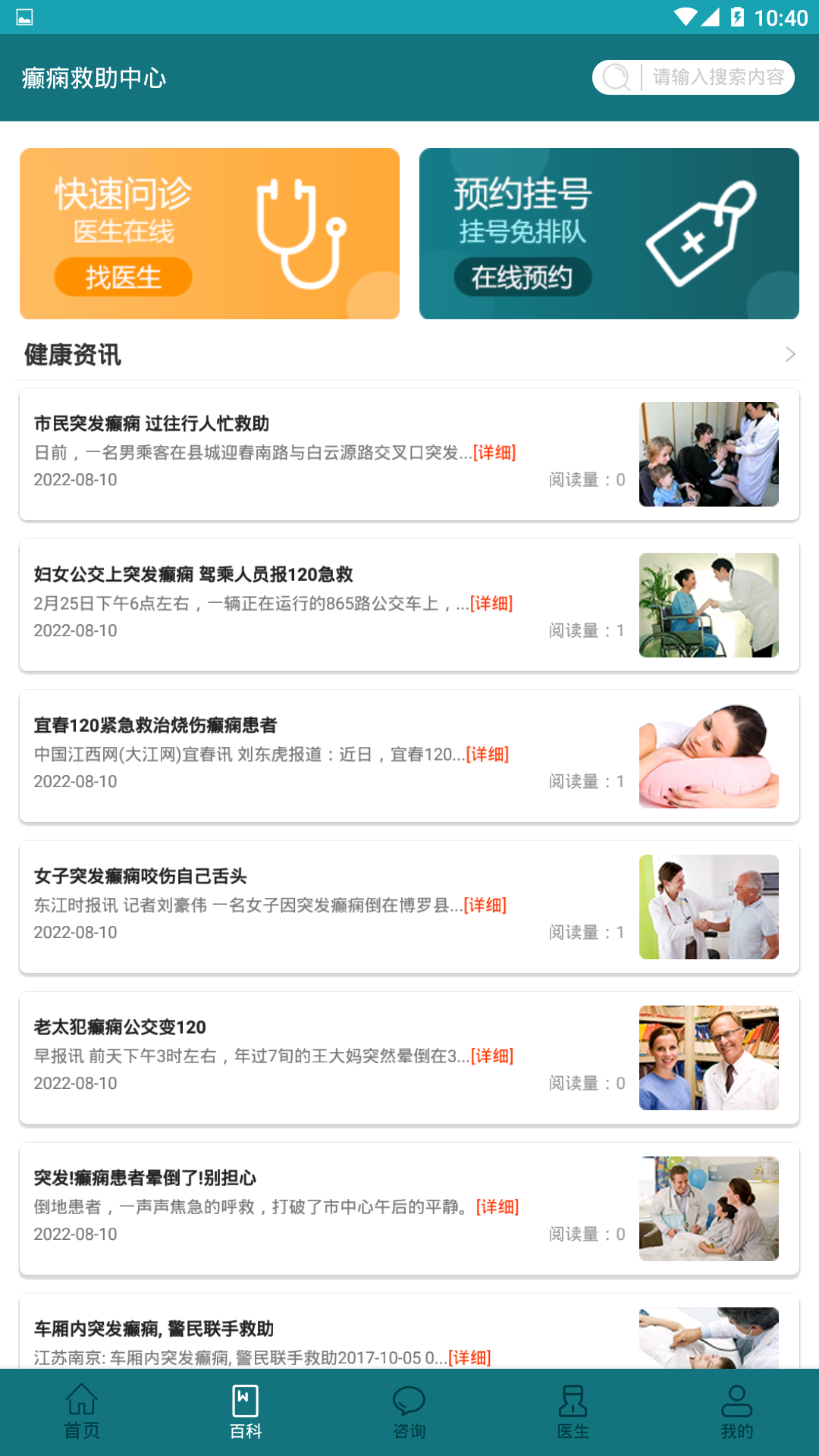819x1456 pixels.
Task: Switch to the 医生 tab
Action: (573, 1412)
